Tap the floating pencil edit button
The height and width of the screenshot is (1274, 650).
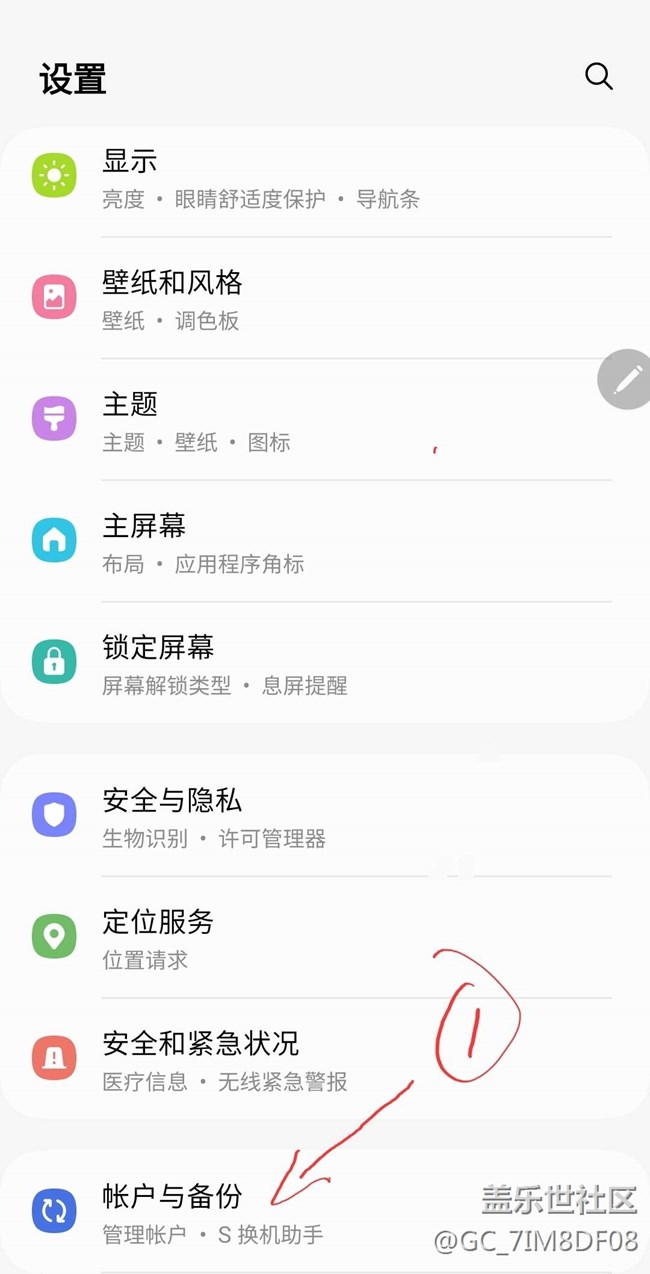pyautogui.click(x=627, y=379)
